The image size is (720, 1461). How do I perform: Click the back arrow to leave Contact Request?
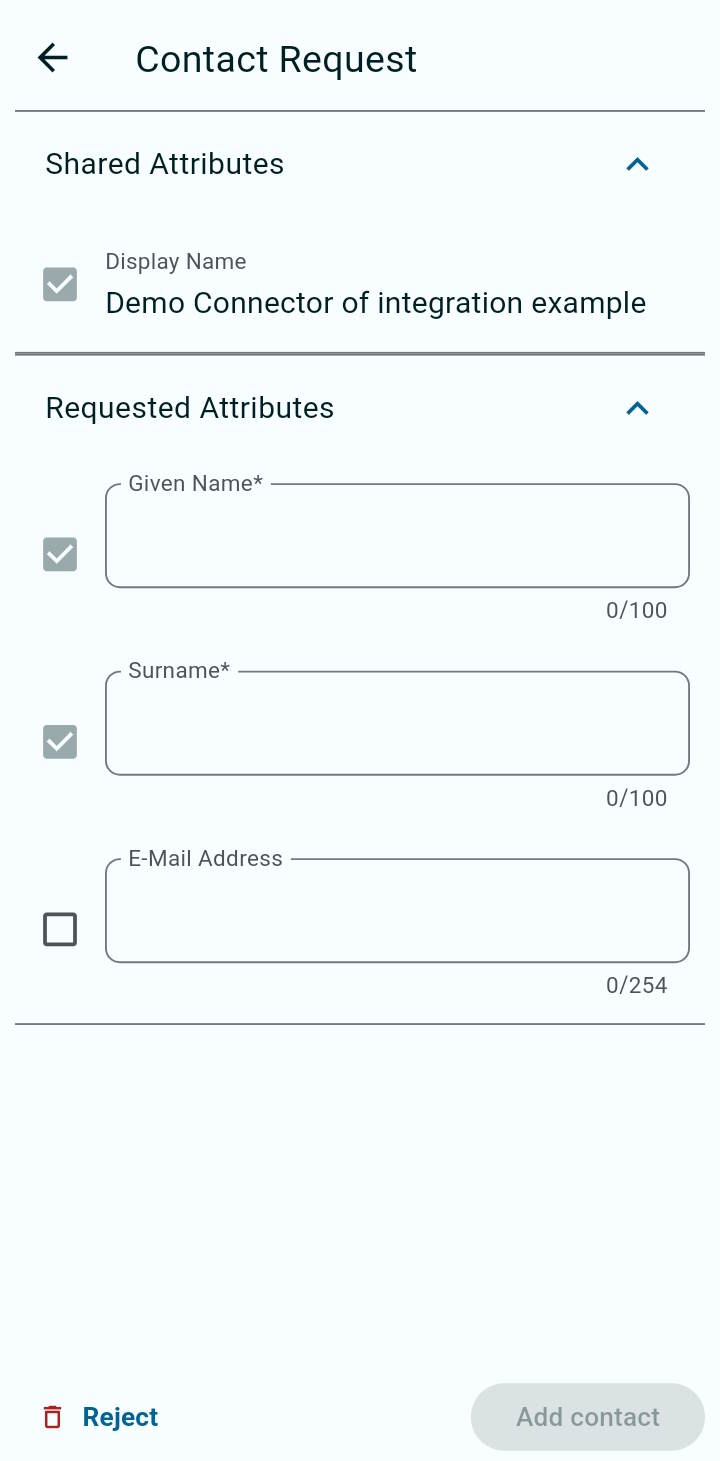coord(52,58)
